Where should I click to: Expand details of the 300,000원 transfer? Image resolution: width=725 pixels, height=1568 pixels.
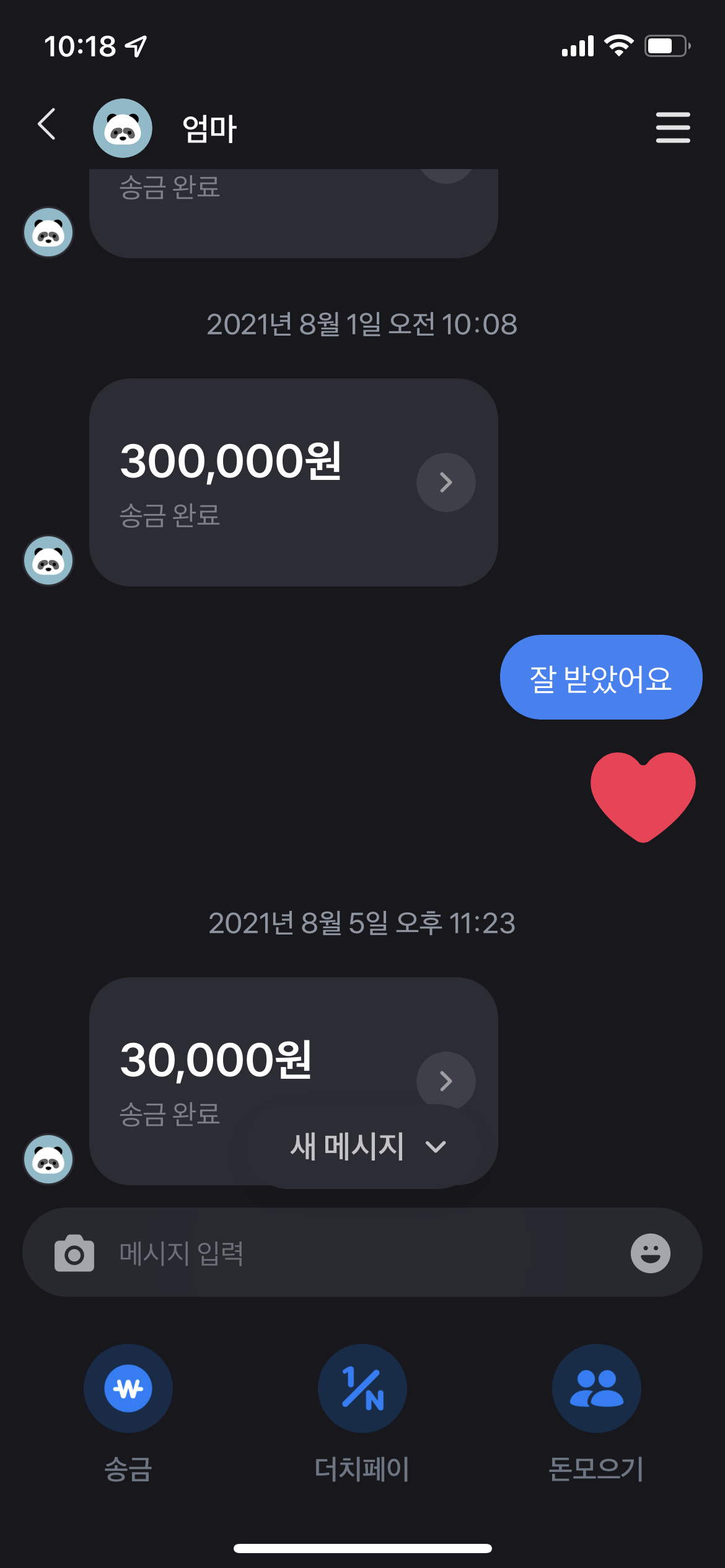coord(446,482)
